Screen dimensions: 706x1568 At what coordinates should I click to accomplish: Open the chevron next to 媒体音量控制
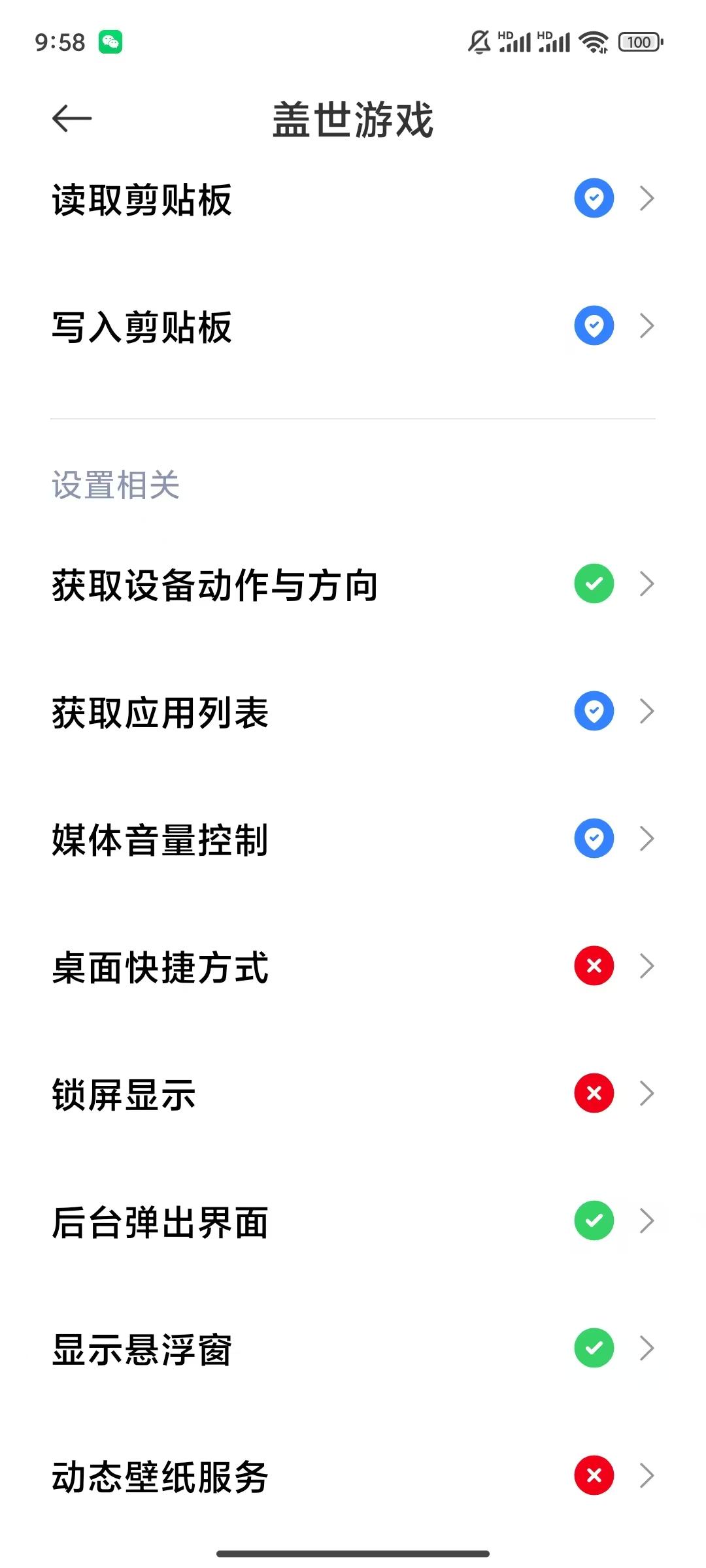[x=646, y=838]
